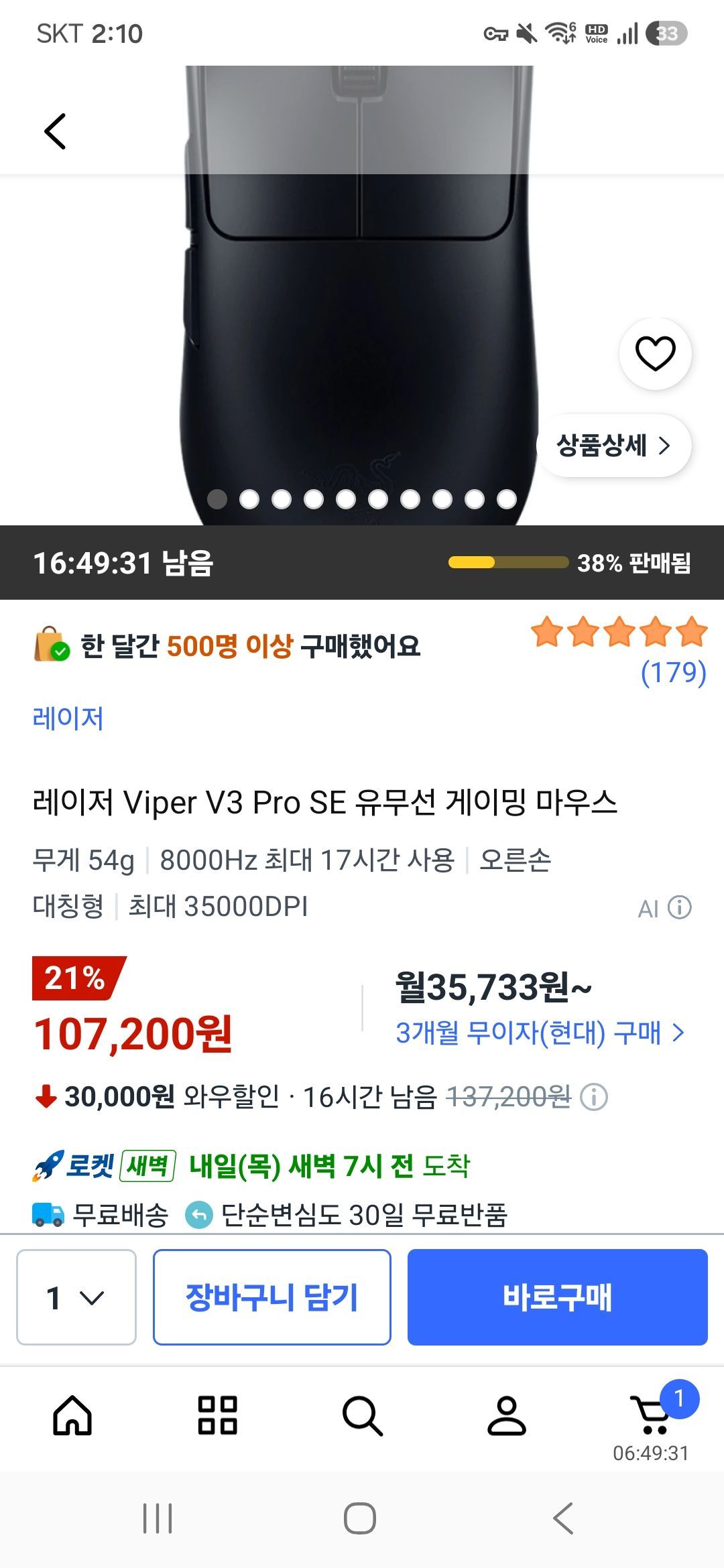The height and width of the screenshot is (1568, 724).
Task: Open the search tab
Action: [x=362, y=1415]
